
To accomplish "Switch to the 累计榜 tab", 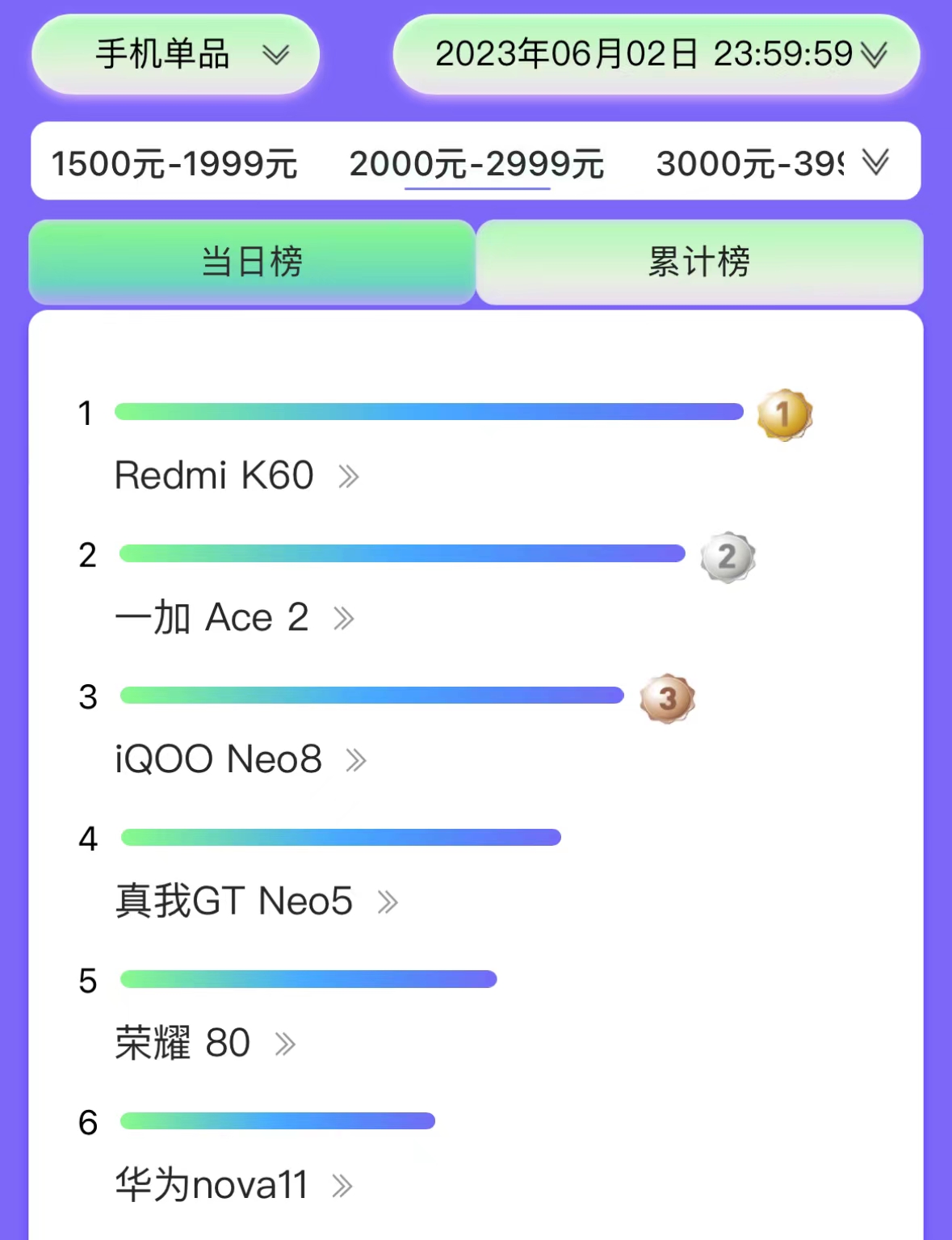I will (699, 261).
